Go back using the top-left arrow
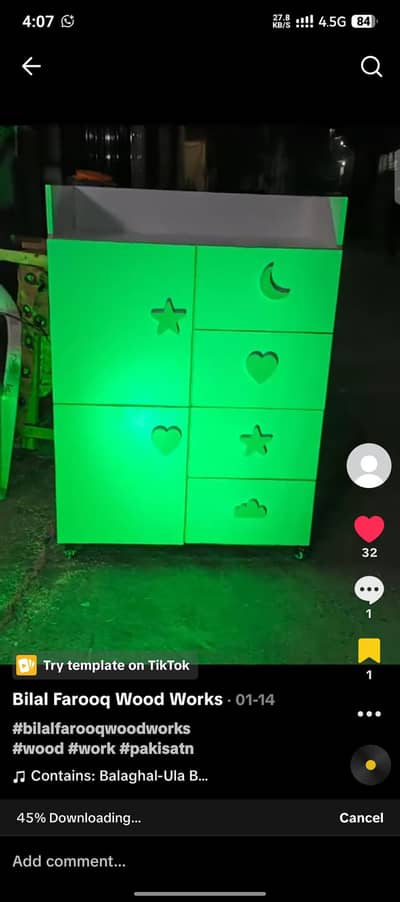The height and width of the screenshot is (902, 400). pos(31,67)
